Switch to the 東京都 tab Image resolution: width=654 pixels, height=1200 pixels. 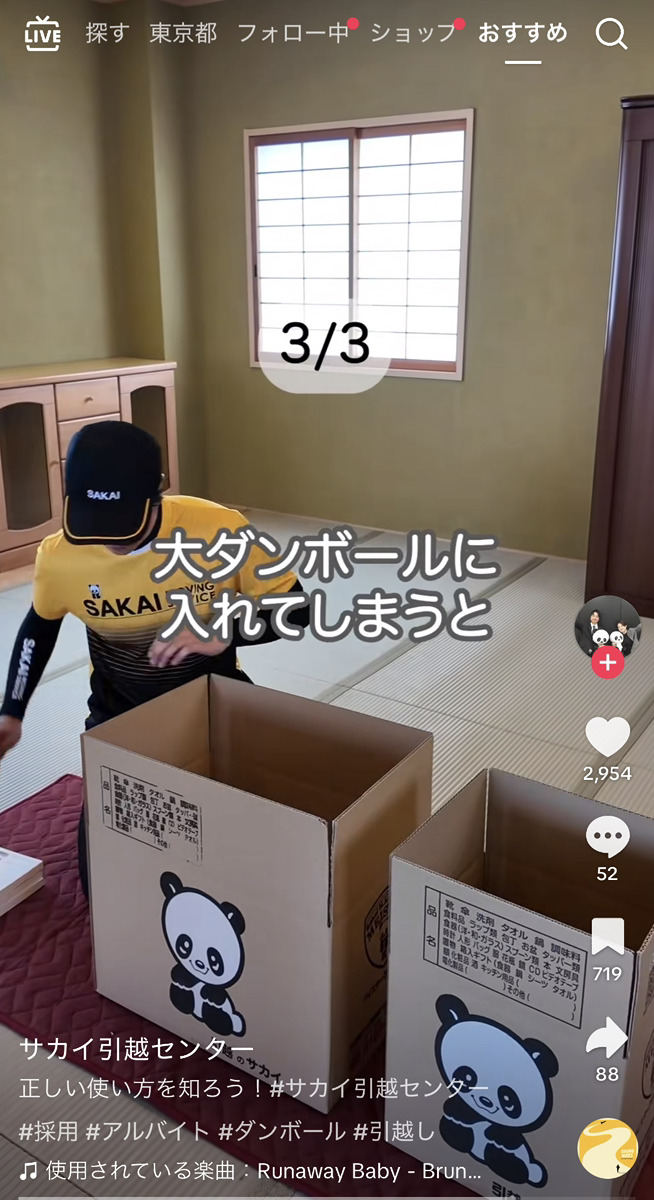pyautogui.click(x=183, y=33)
